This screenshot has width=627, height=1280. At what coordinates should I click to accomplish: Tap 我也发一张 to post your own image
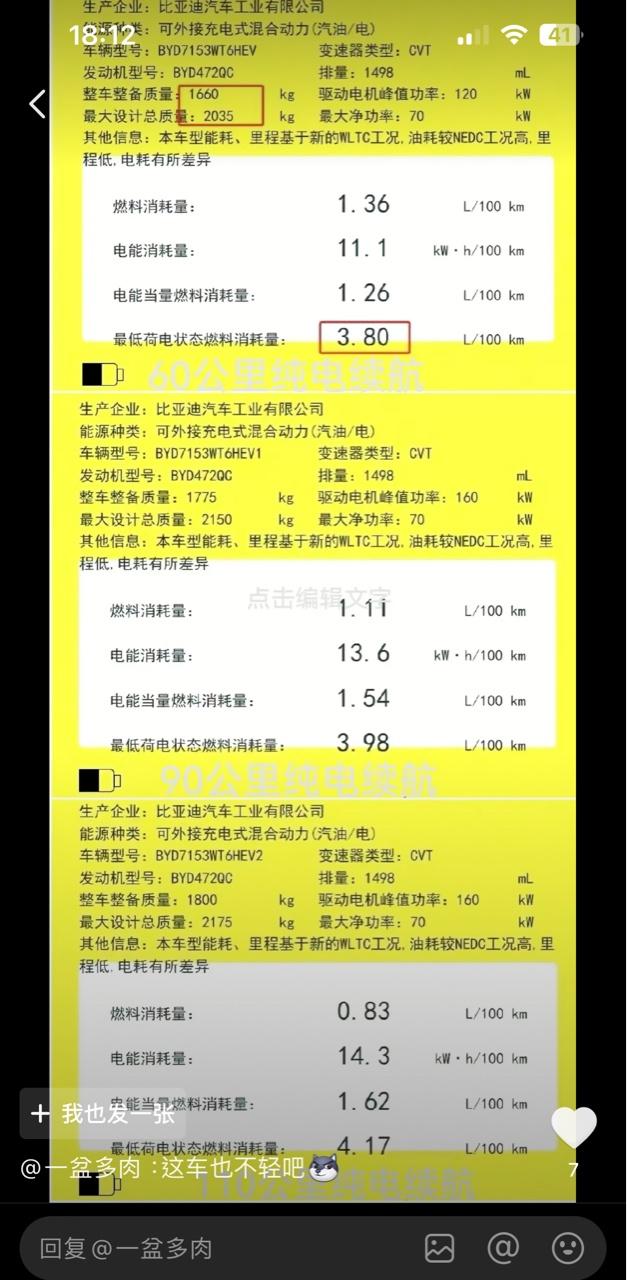tap(103, 1114)
